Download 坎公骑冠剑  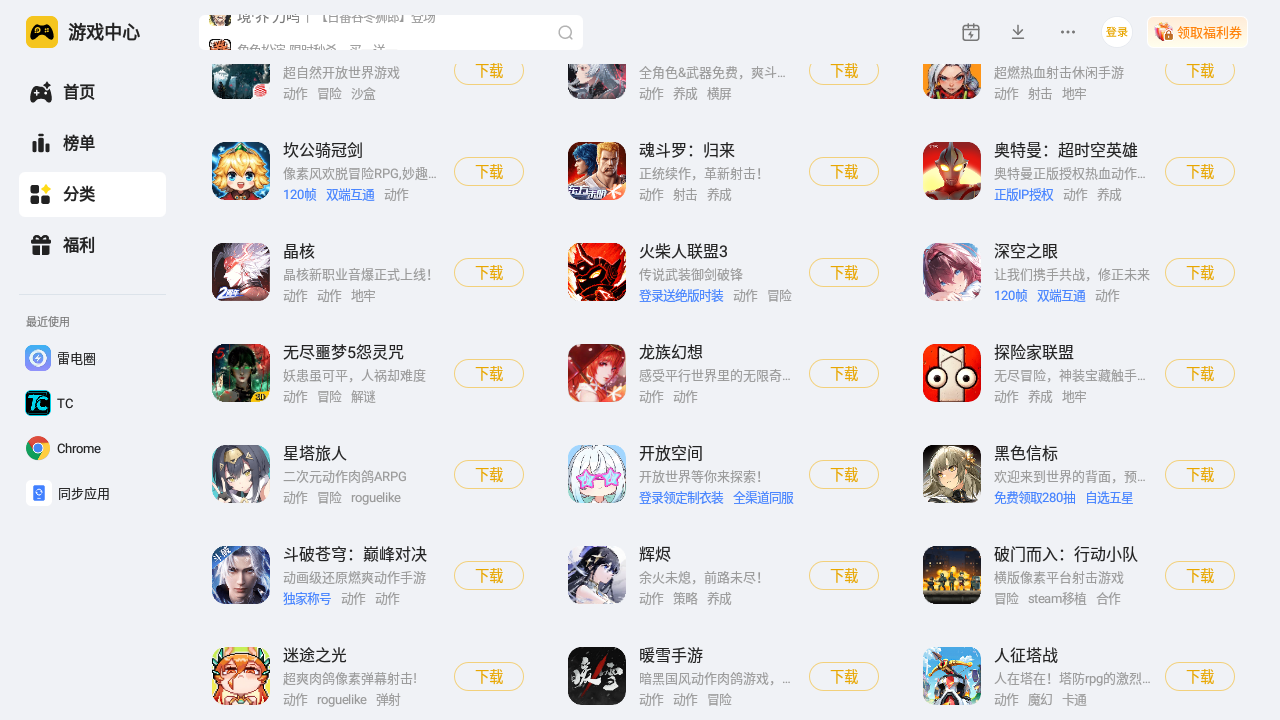488,171
